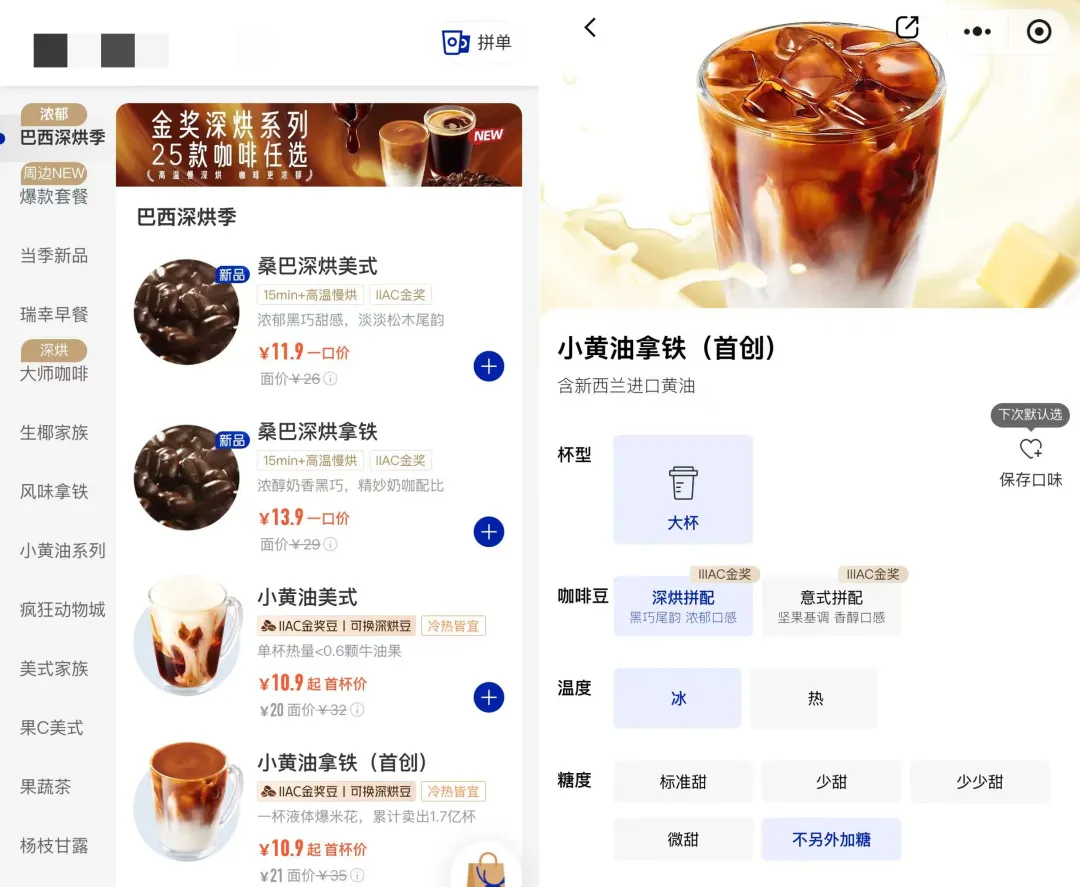Add 小黄油美式 to the cart
The width and height of the screenshot is (1080, 887).
point(488,697)
